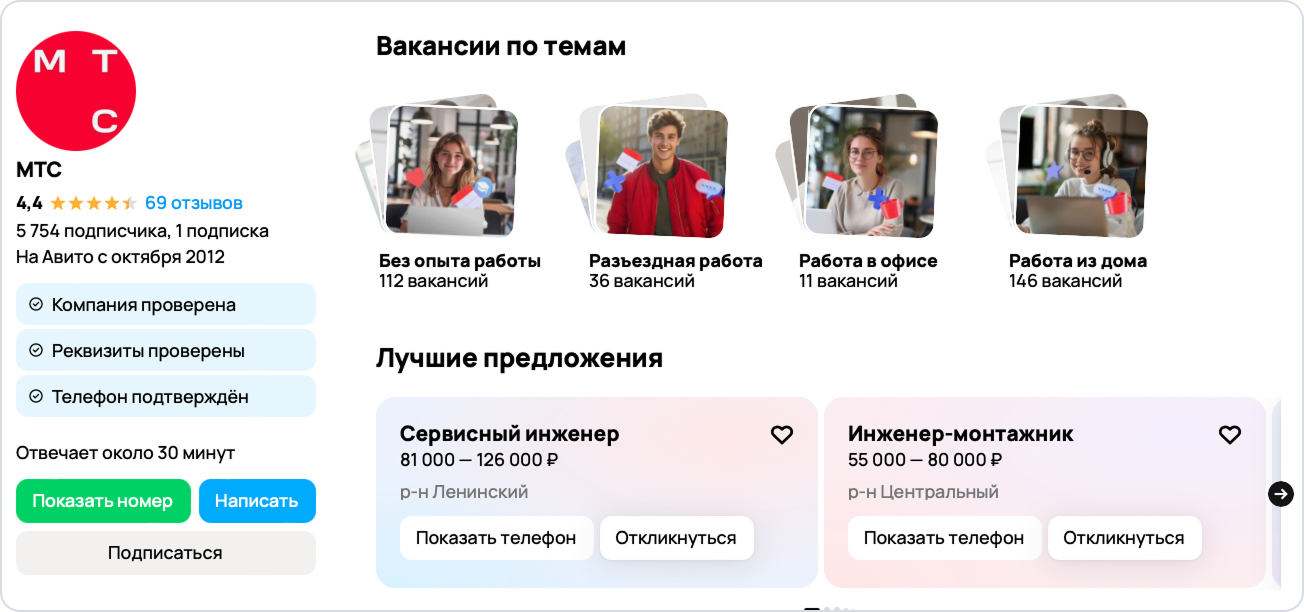The height and width of the screenshot is (612, 1304).
Task: Tap the Показать номер green button
Action: pos(103,501)
